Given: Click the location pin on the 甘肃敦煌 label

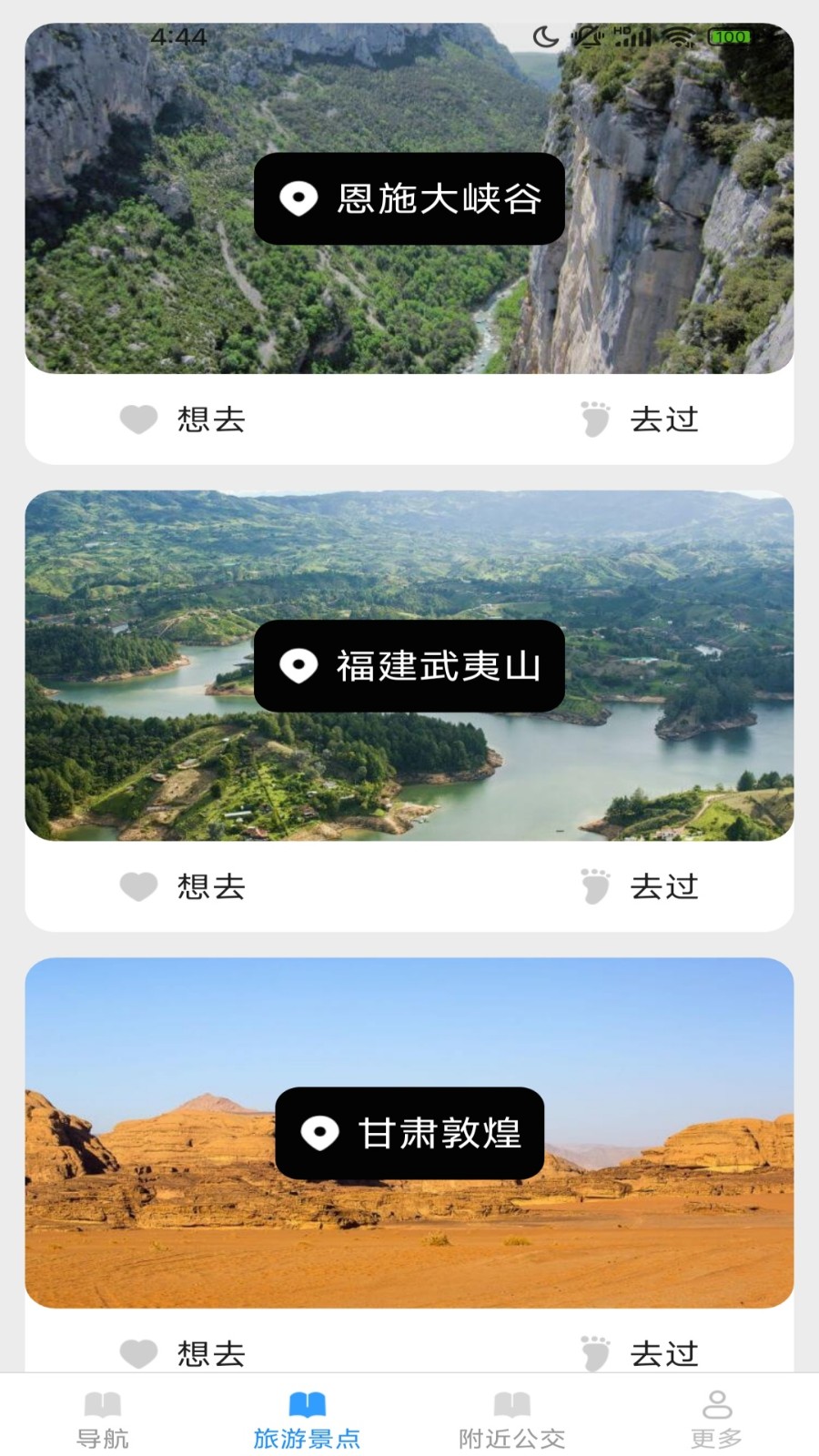Looking at the screenshot, I should click(318, 1133).
